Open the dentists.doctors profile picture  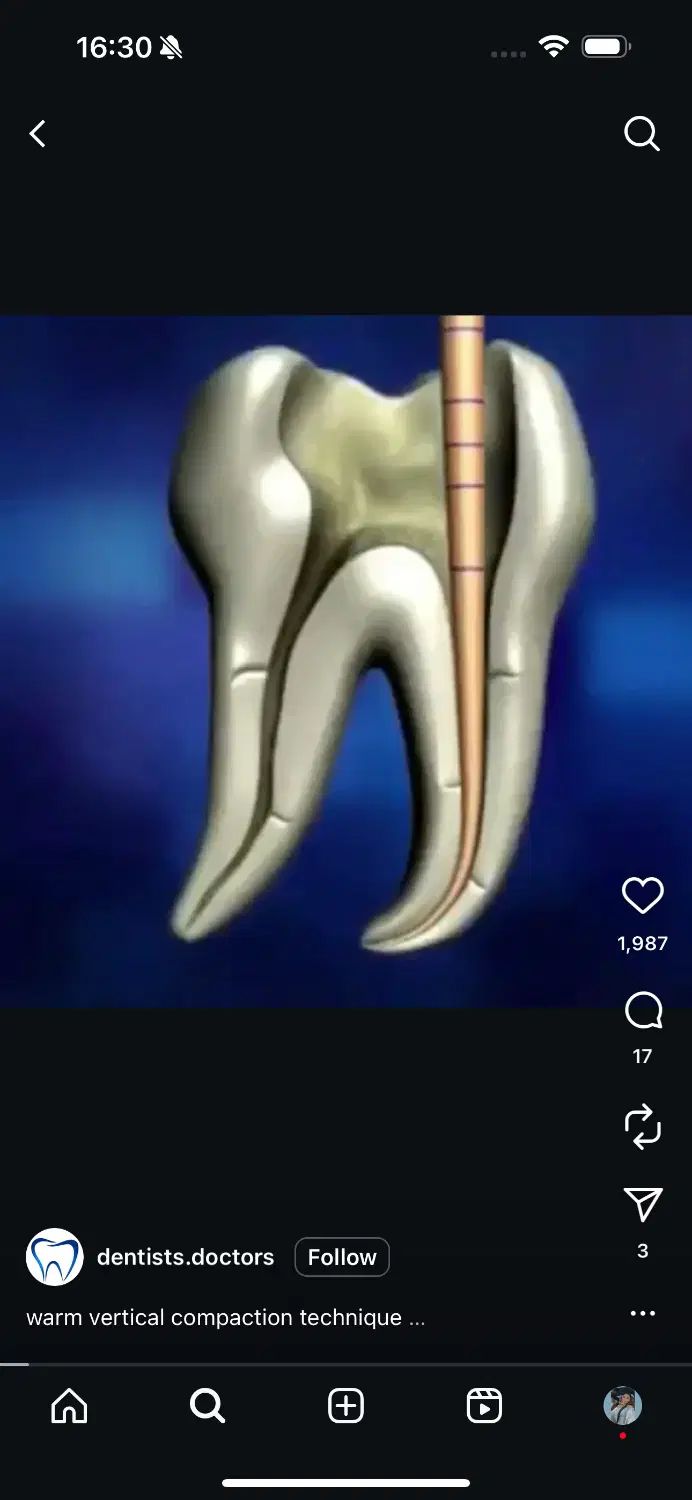pyautogui.click(x=54, y=1257)
